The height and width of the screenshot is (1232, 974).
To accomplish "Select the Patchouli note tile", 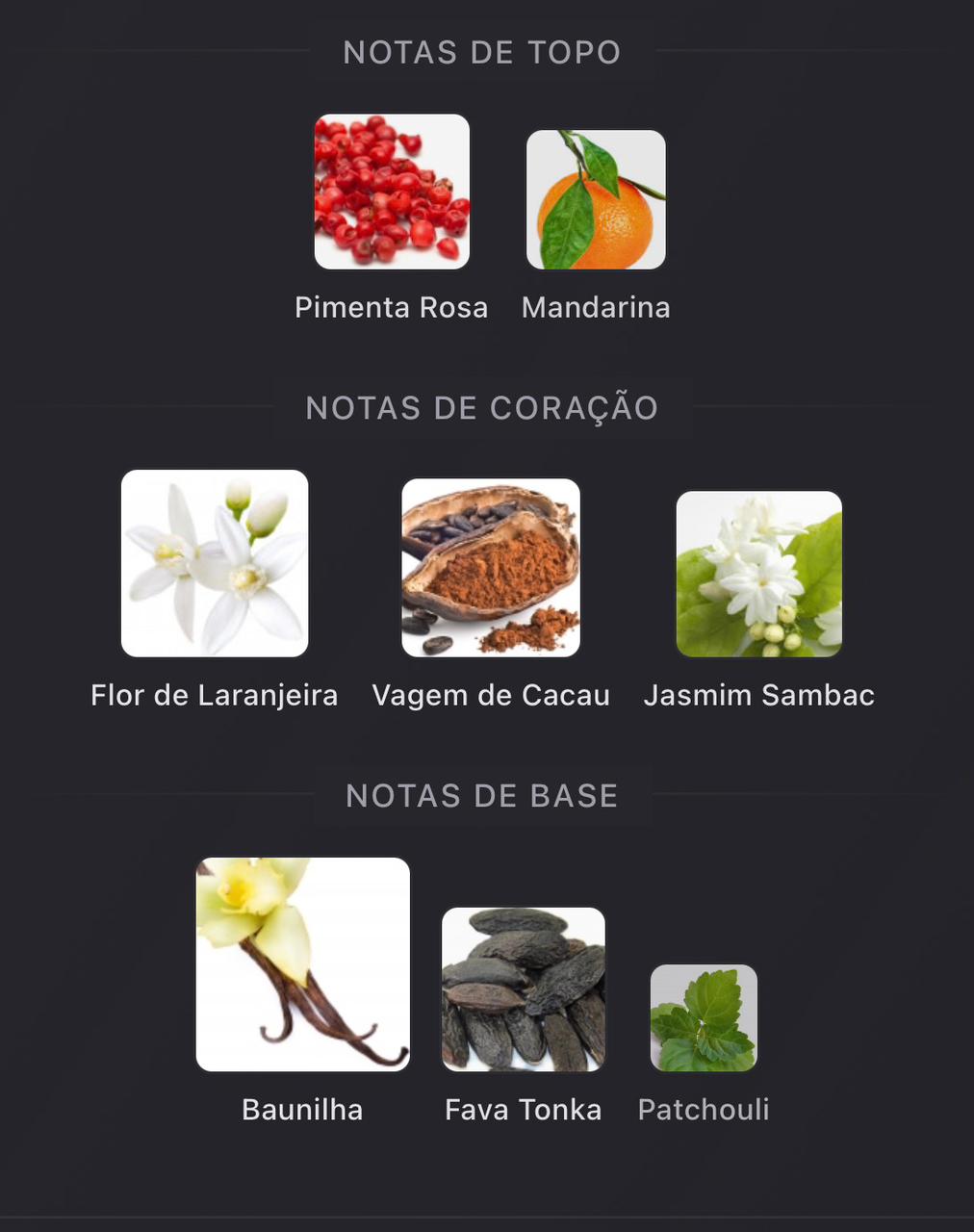I will (704, 1018).
